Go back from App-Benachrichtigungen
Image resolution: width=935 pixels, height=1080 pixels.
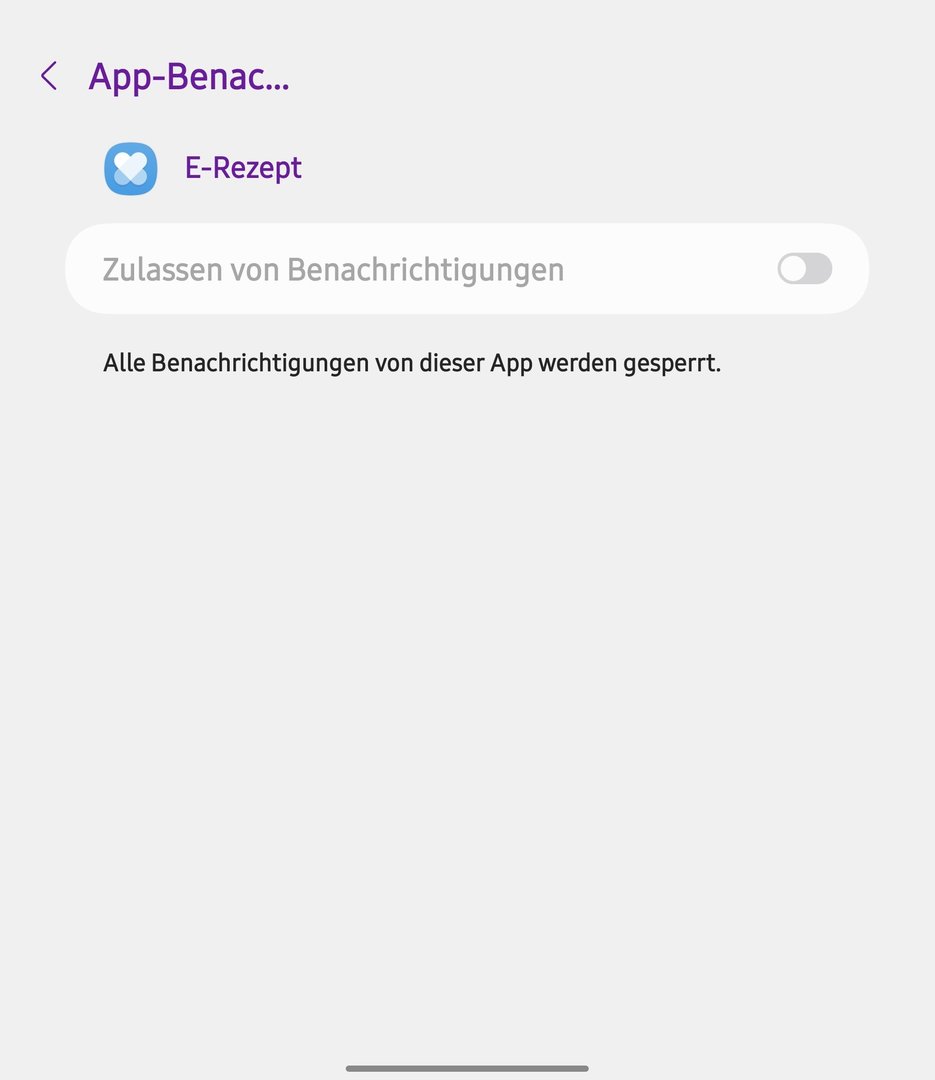point(48,76)
